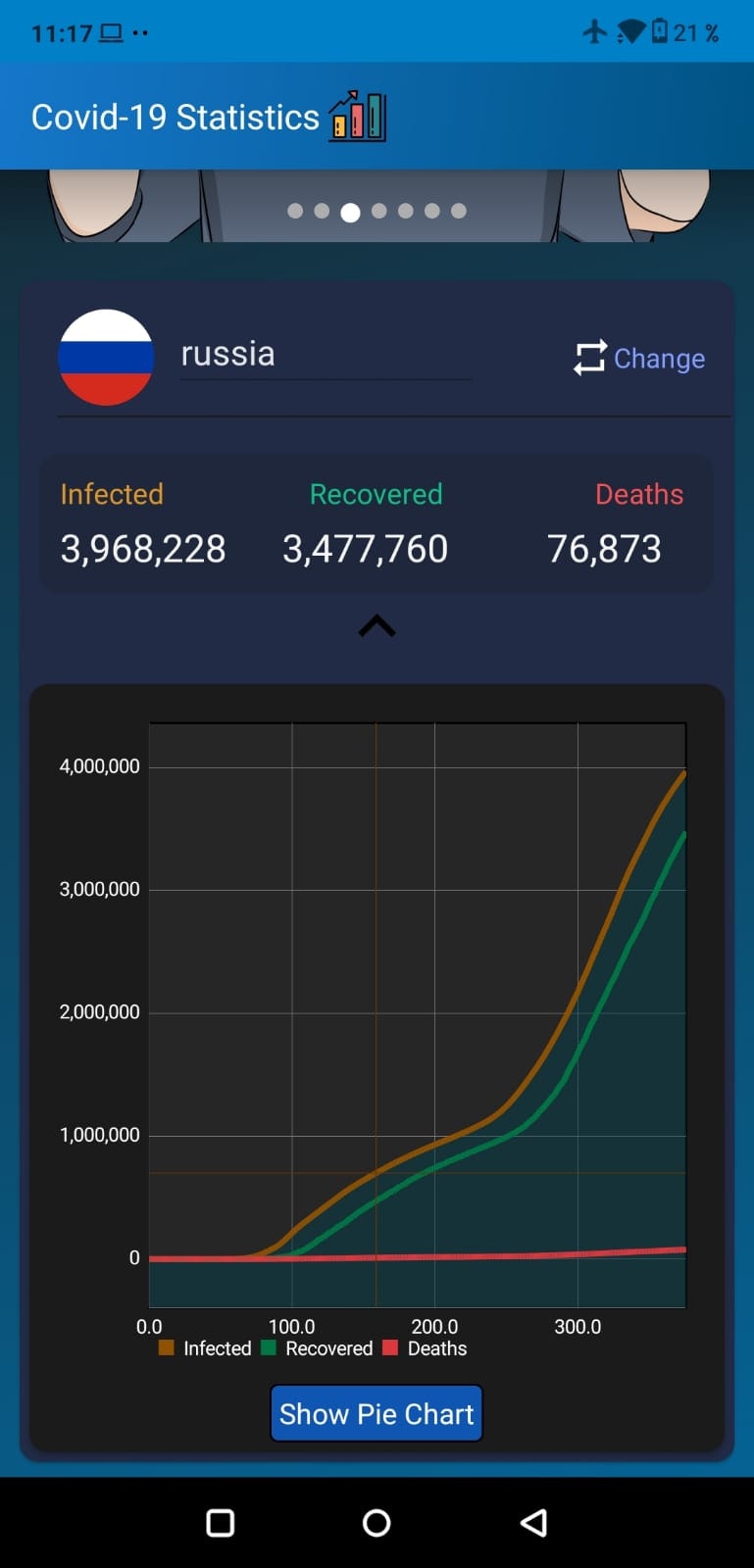Tap the last carousel dot on the right
This screenshot has height=1568, width=754.
[x=458, y=210]
